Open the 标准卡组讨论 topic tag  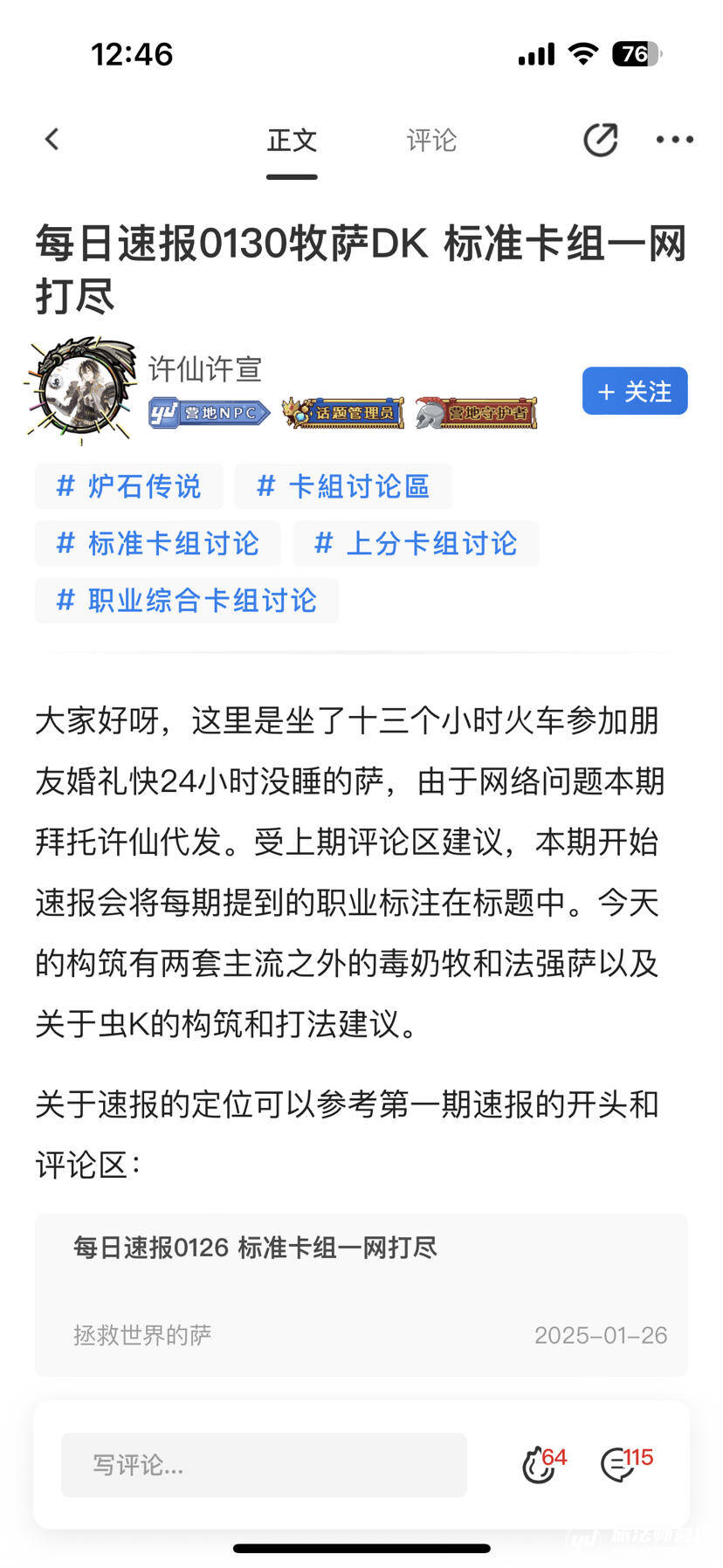click(x=158, y=543)
